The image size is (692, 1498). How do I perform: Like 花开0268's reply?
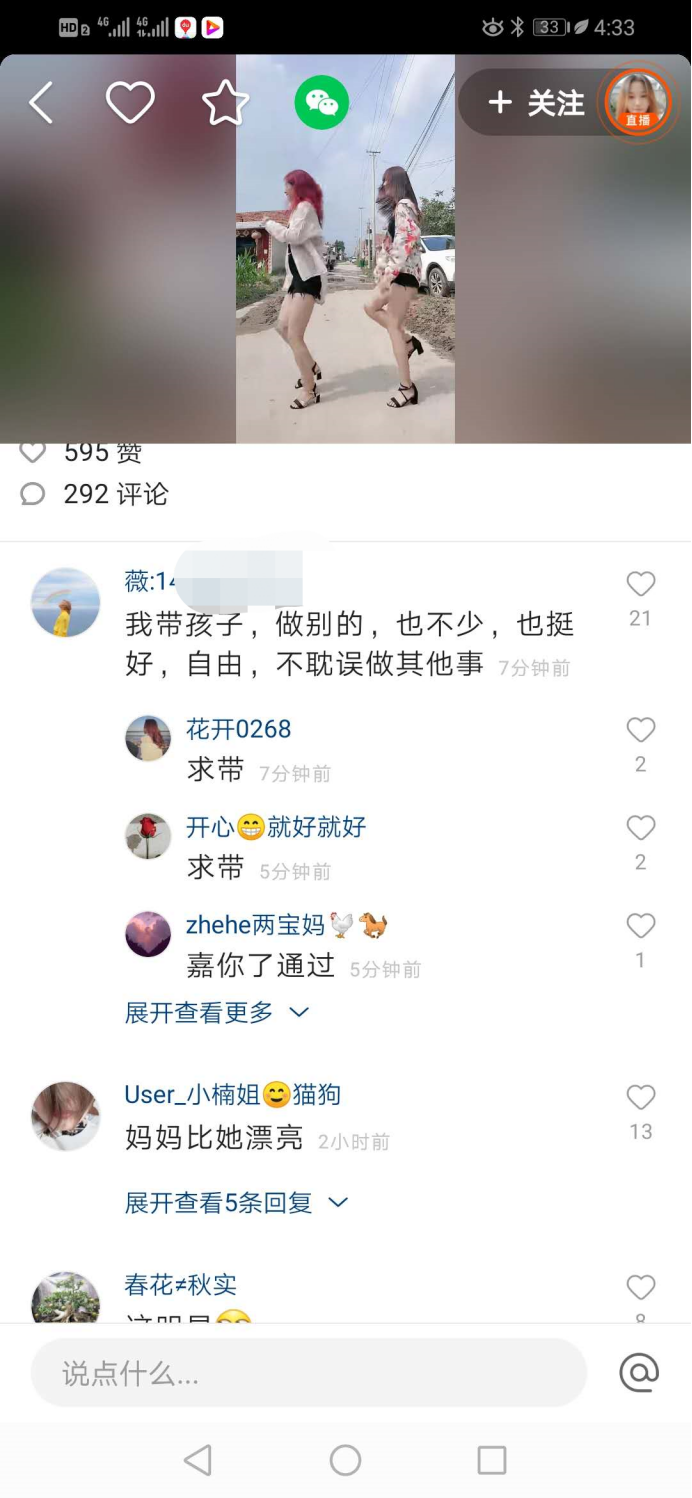pyautogui.click(x=640, y=731)
